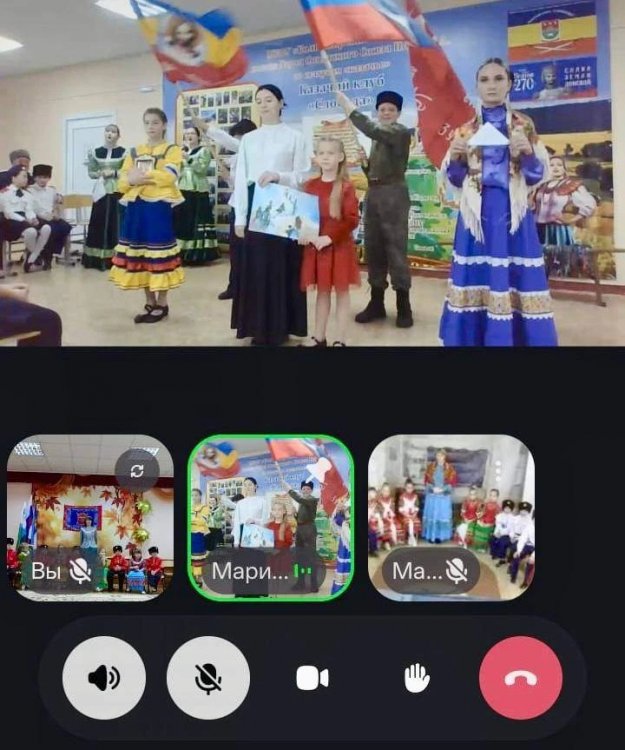Toggle the speaker audio output

104,678
